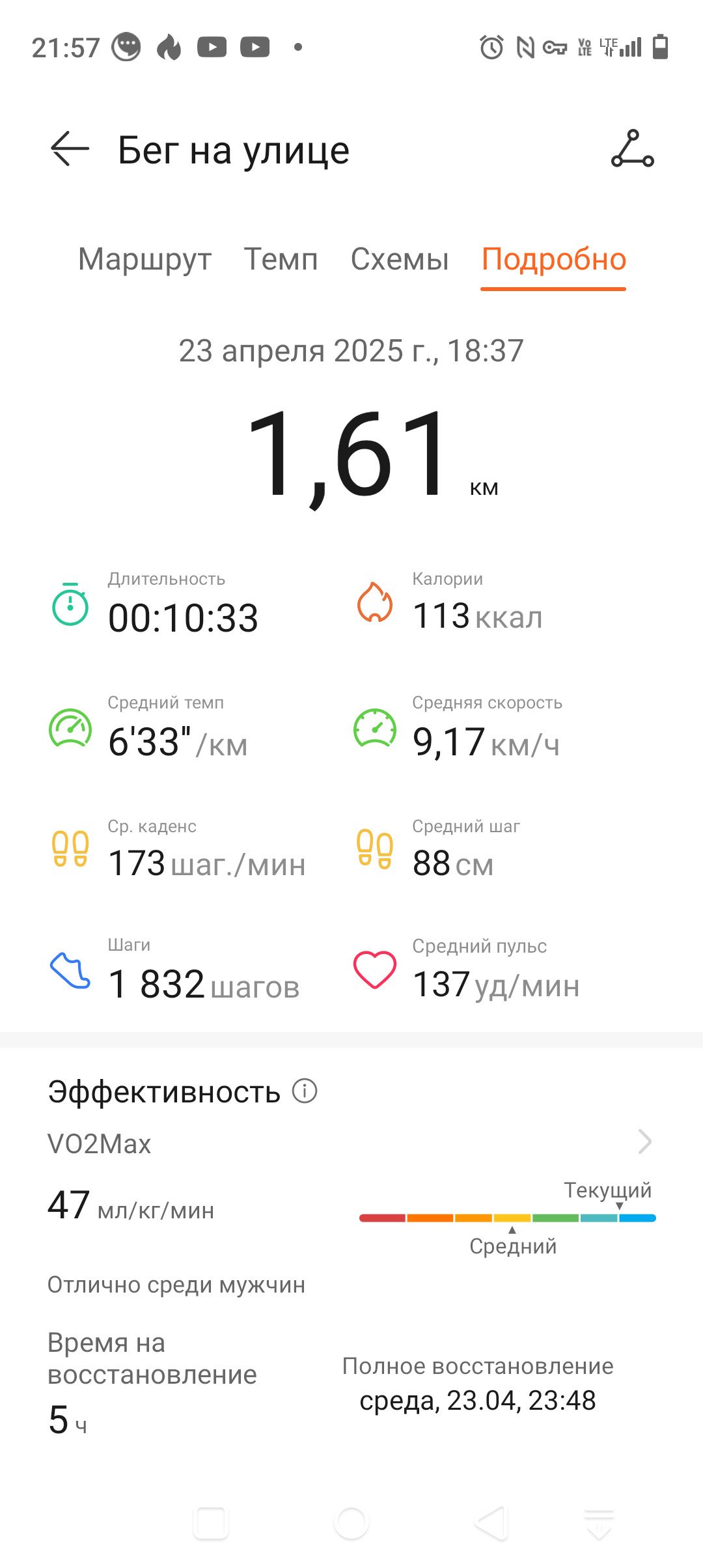
Task: Tap the system home button
Action: (x=351, y=1524)
